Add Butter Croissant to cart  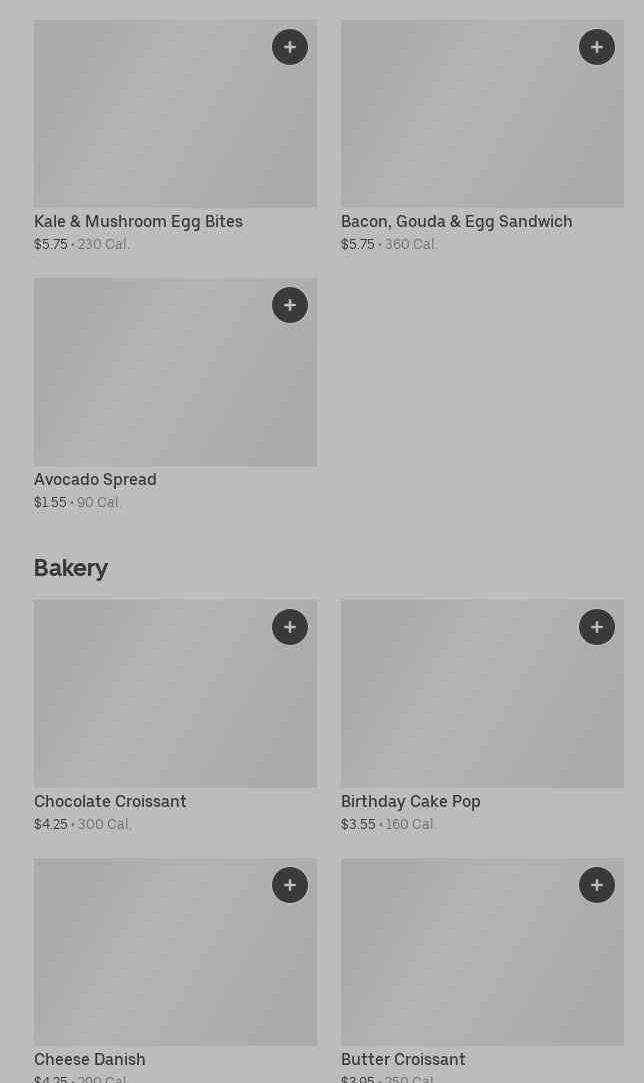[596, 885]
